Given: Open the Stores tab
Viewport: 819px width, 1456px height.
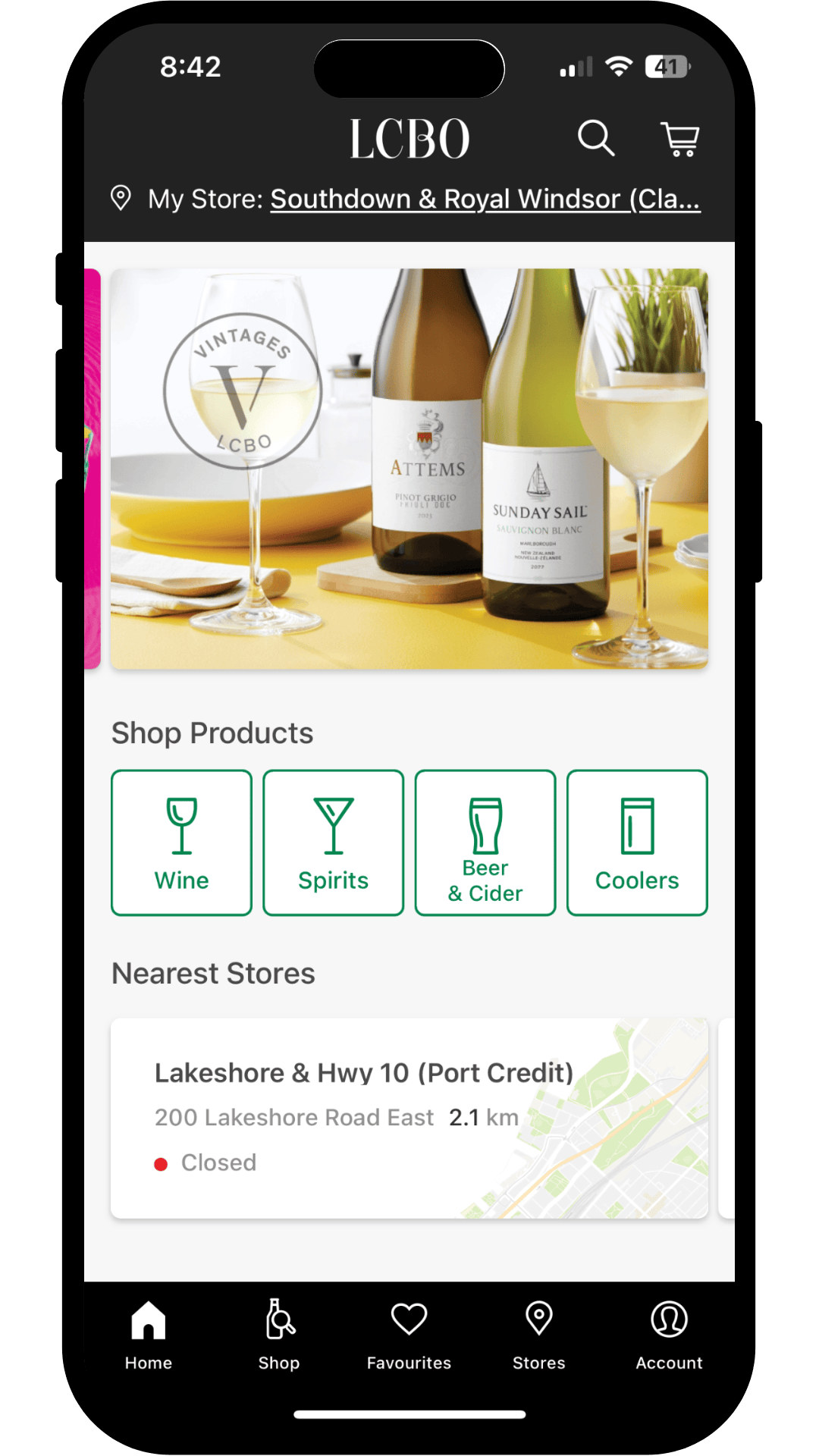Looking at the screenshot, I should tap(539, 1335).
